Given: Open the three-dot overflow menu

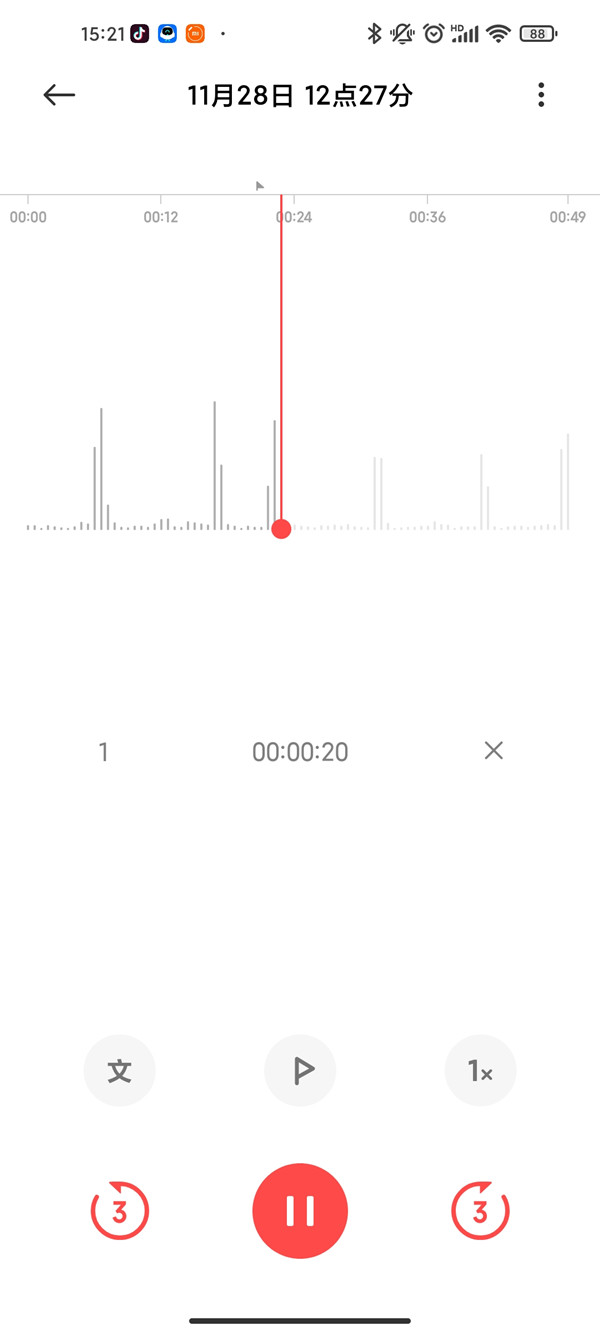Looking at the screenshot, I should click(x=541, y=95).
